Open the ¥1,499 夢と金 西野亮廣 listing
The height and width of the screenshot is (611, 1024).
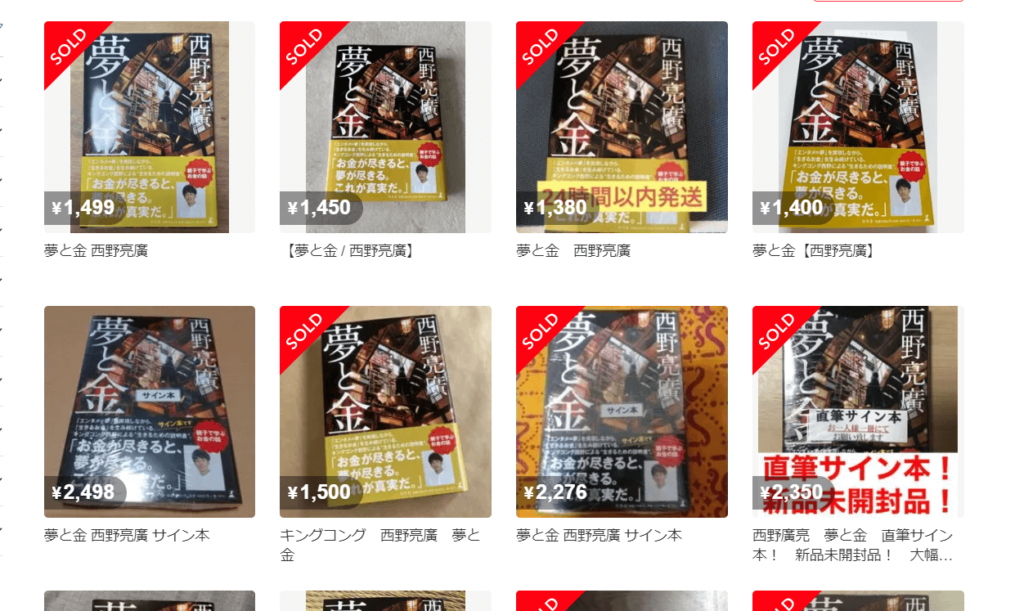pos(149,127)
